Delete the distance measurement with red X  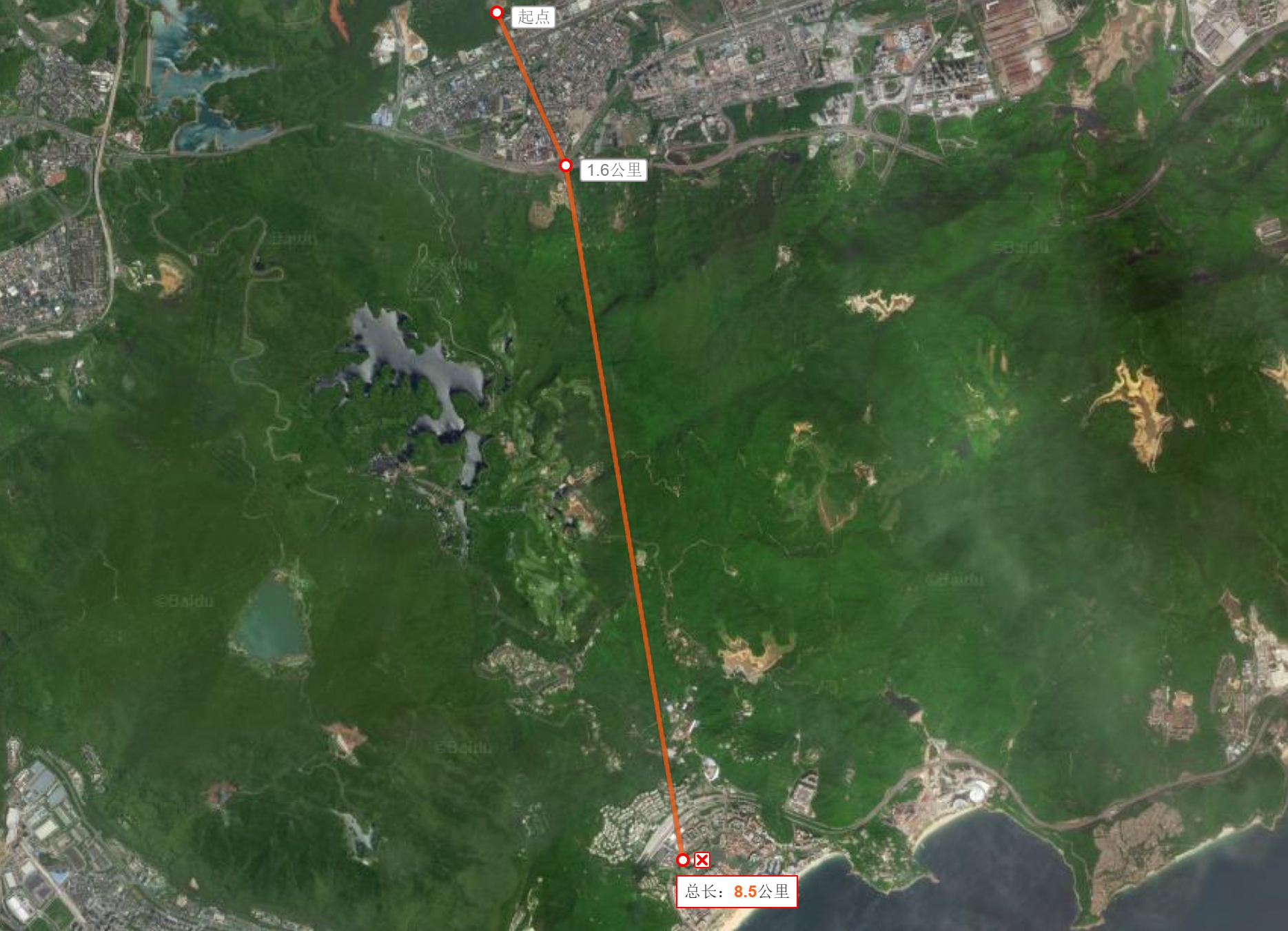click(702, 859)
